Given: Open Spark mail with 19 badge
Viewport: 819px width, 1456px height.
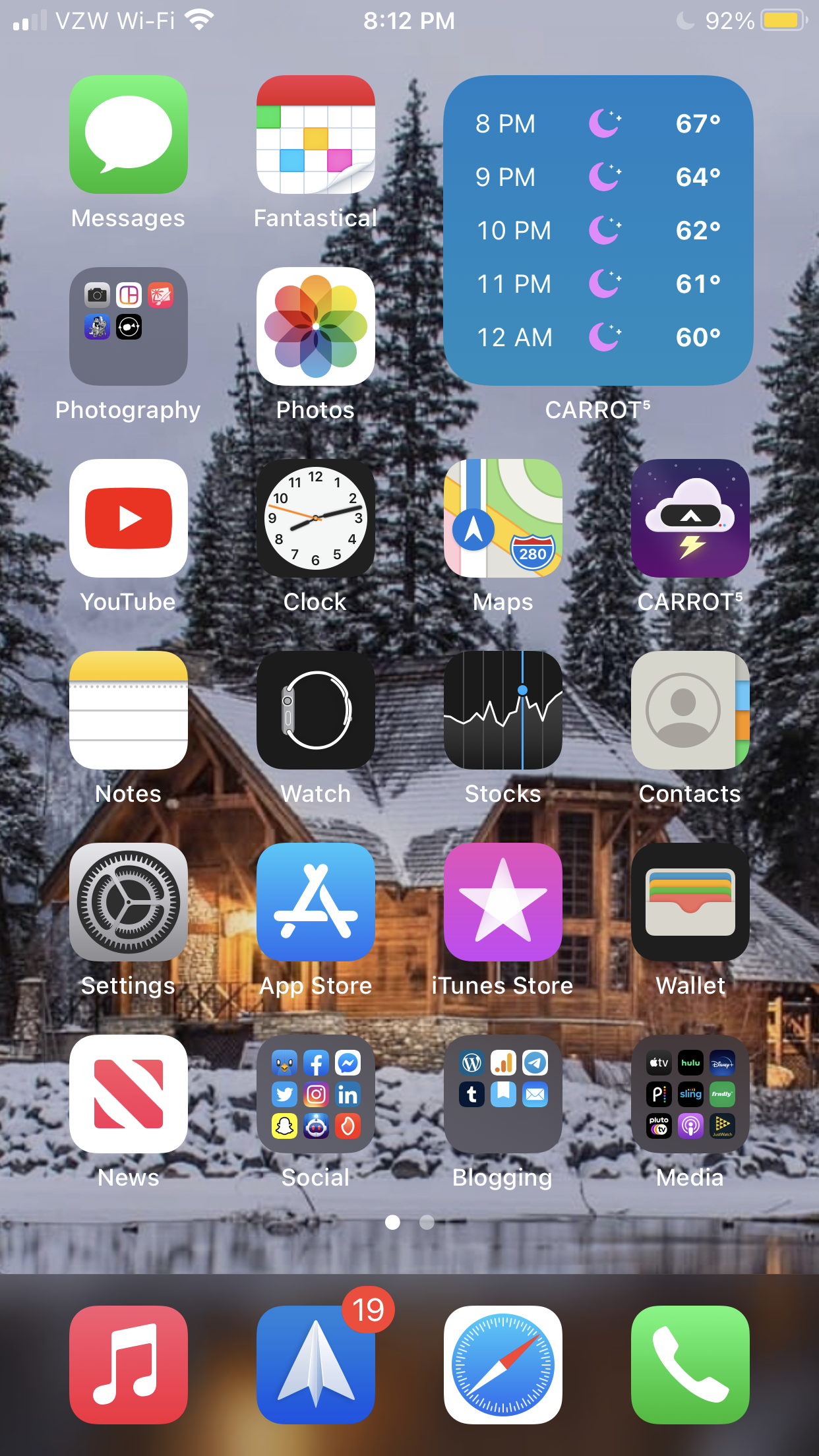Looking at the screenshot, I should pyautogui.click(x=316, y=1365).
